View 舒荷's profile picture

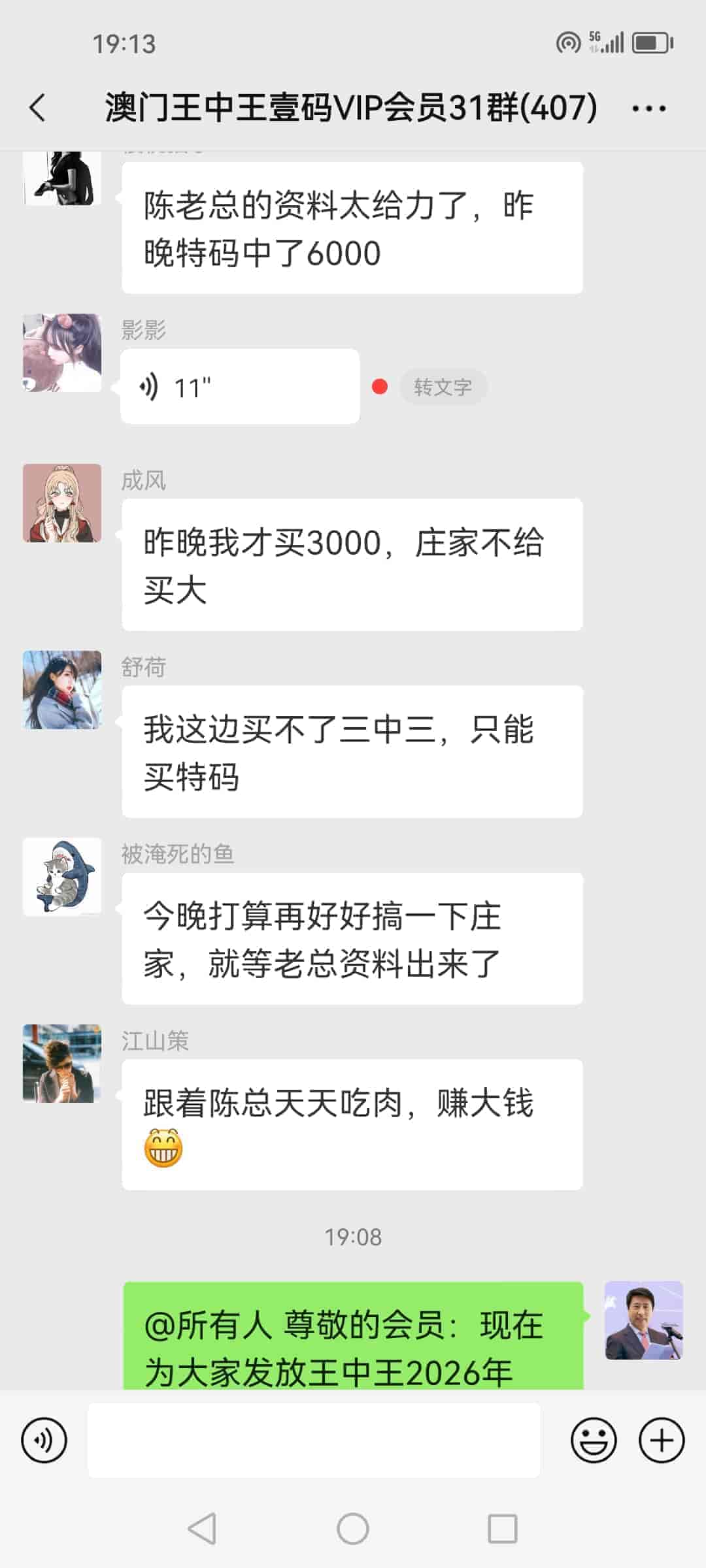[62, 690]
